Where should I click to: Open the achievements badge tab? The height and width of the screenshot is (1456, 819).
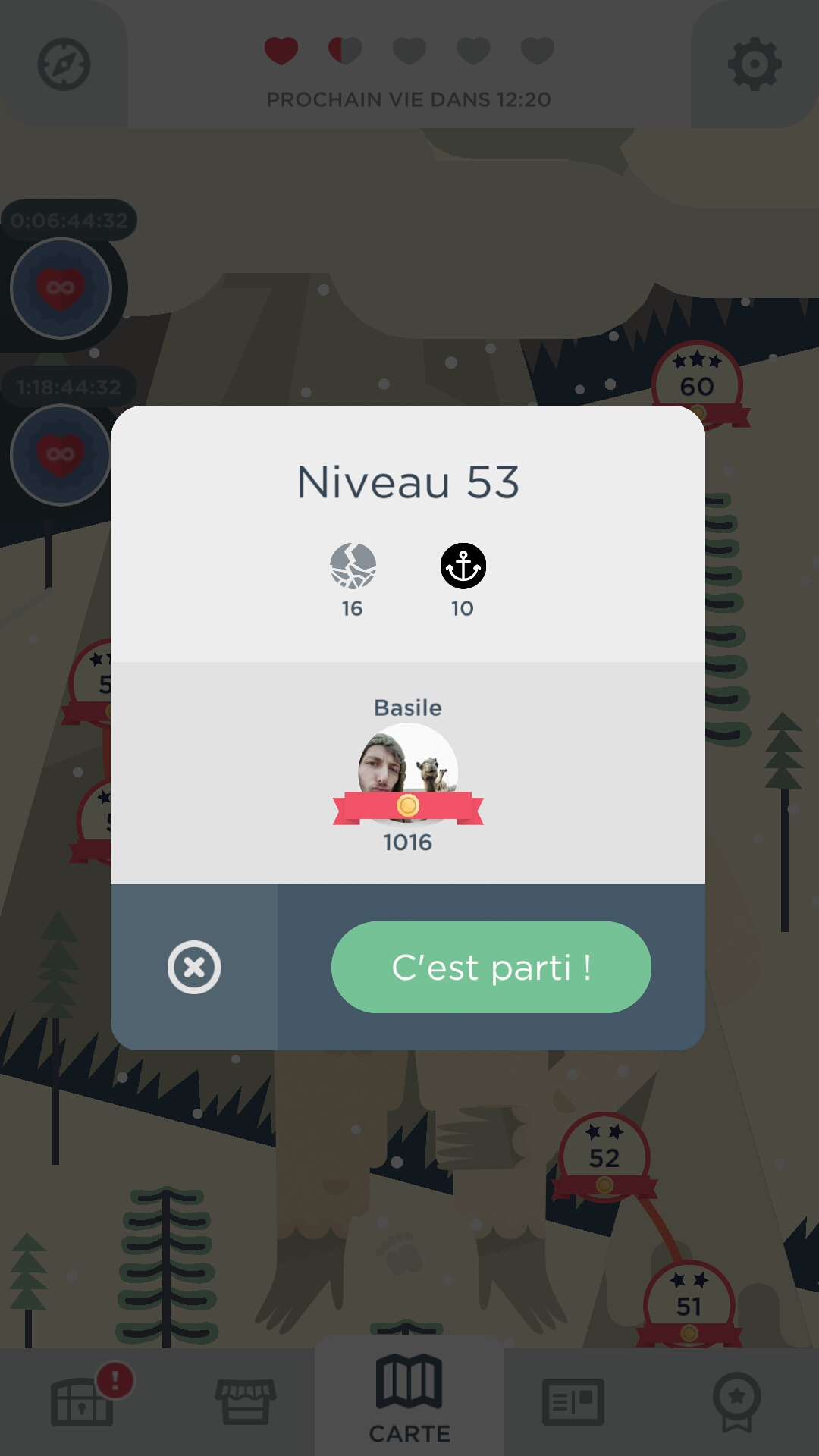tap(736, 1401)
